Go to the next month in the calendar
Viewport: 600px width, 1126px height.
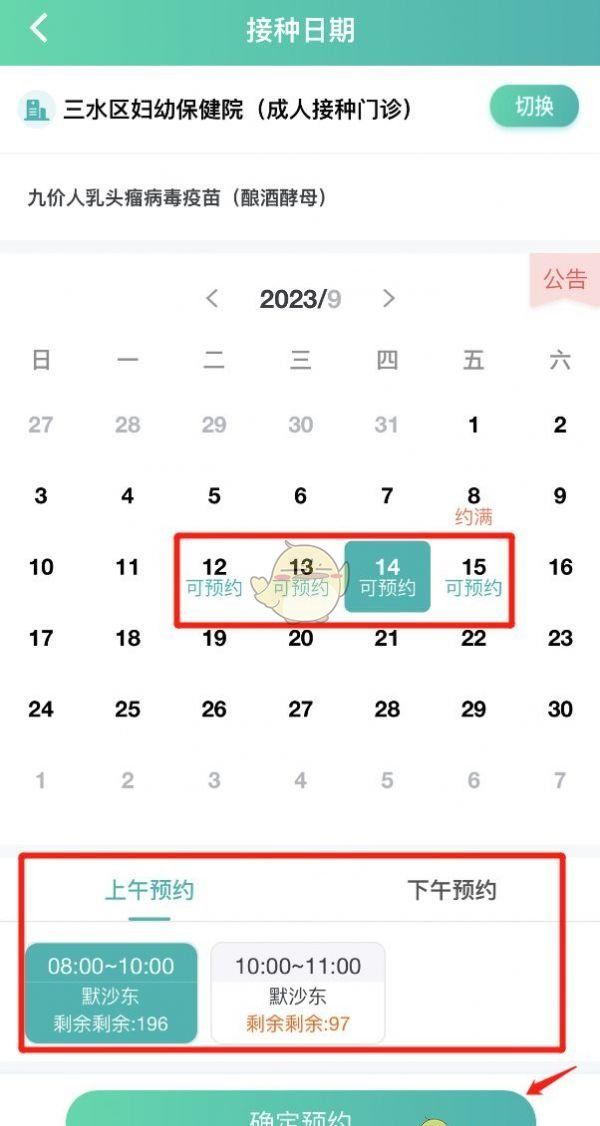point(388,298)
